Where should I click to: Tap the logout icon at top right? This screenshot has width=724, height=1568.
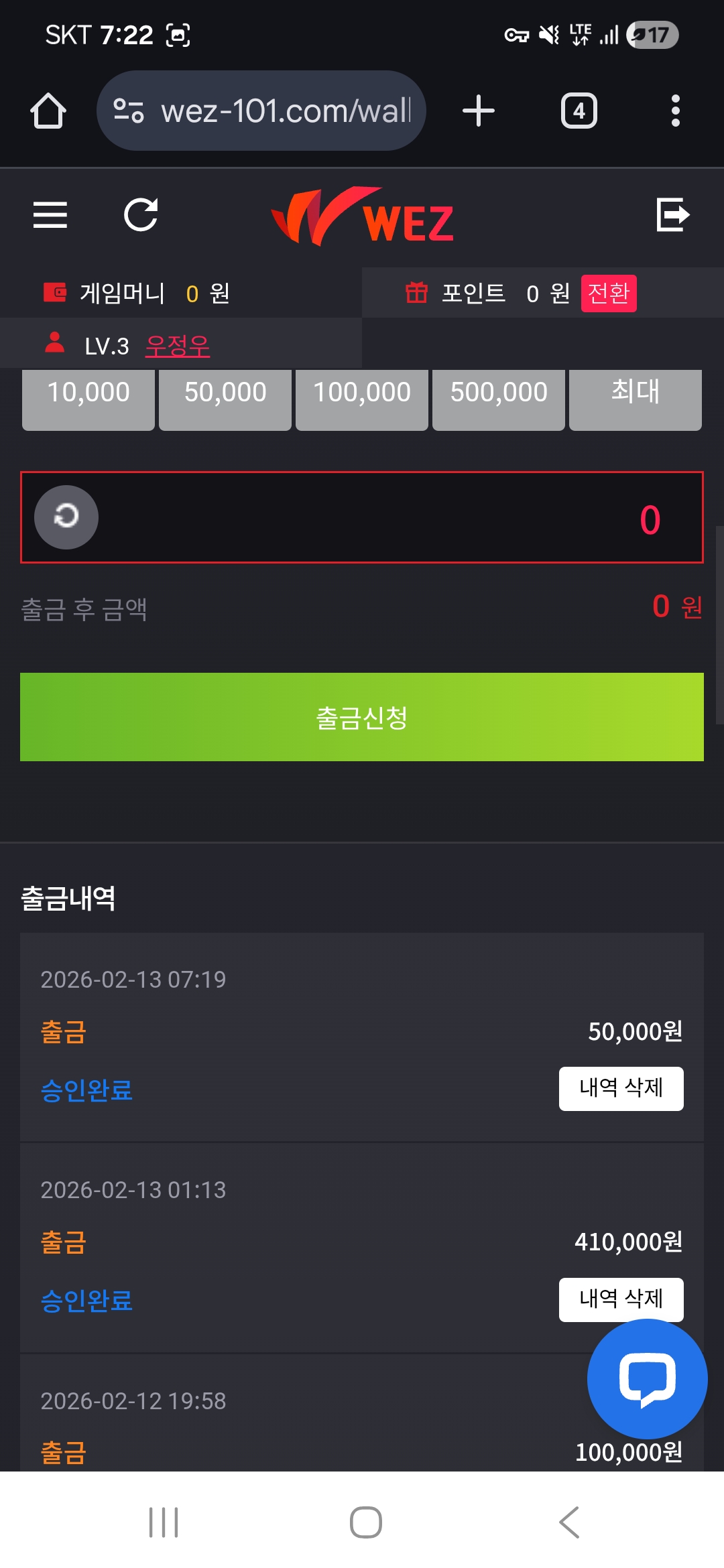pos(672,215)
